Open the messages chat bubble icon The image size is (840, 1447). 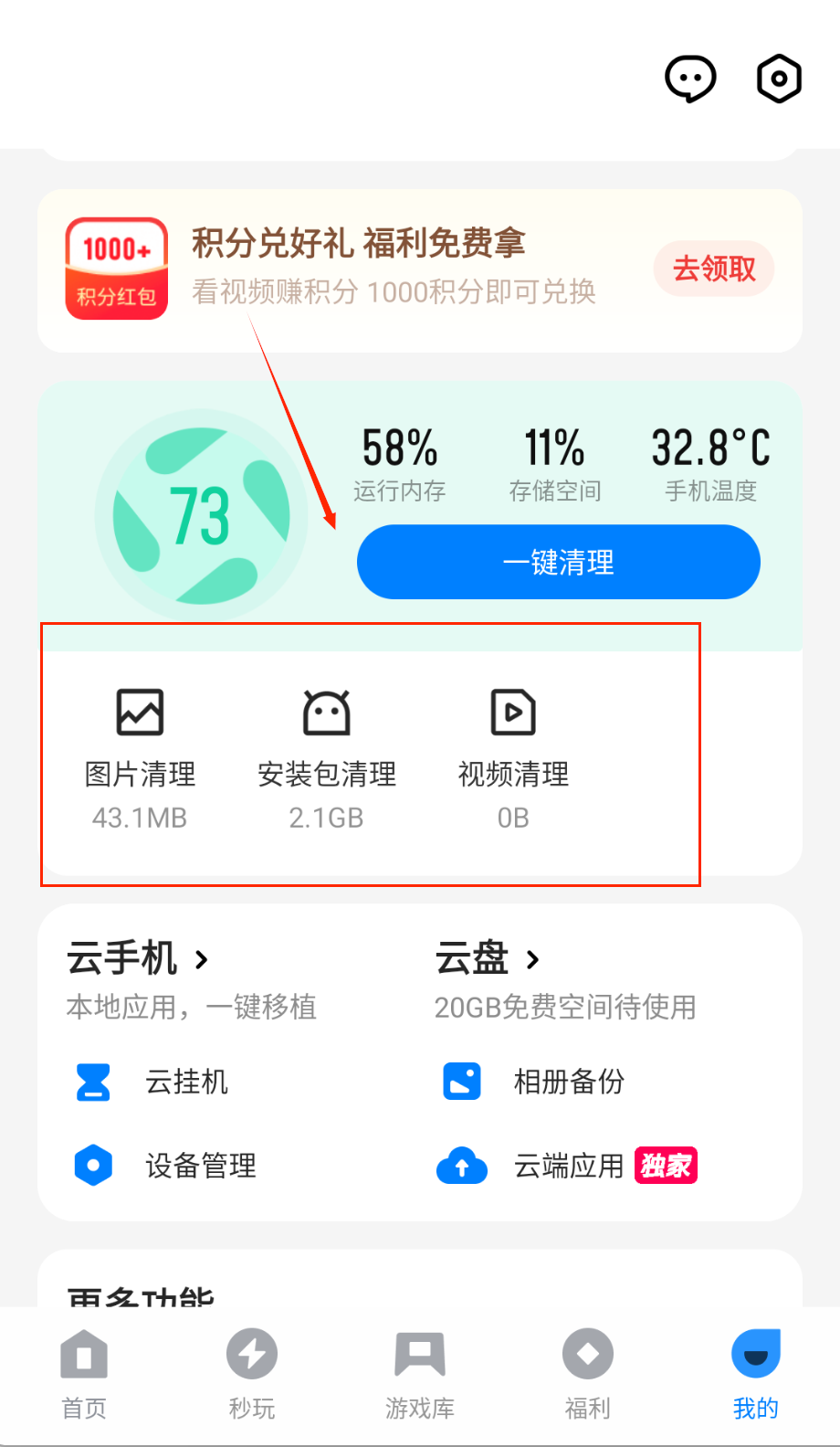click(690, 79)
